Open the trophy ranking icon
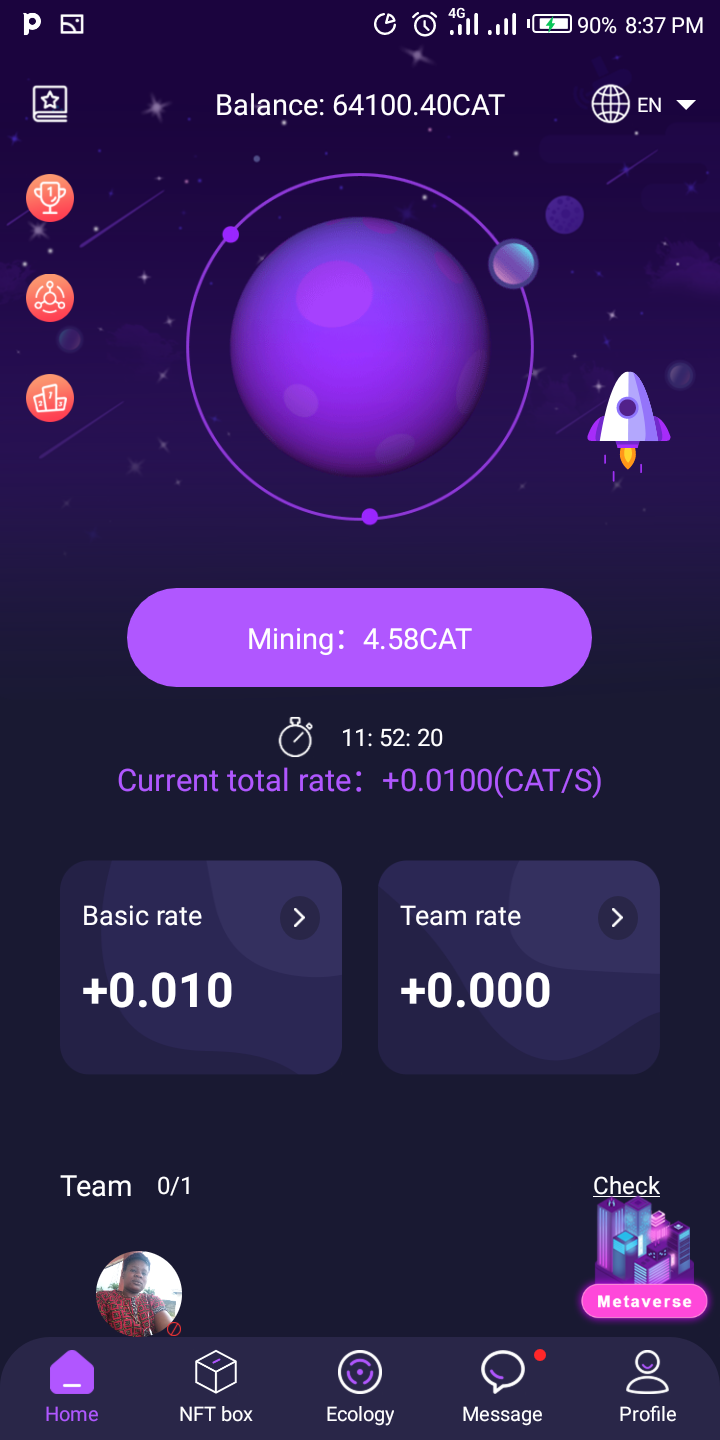 coord(50,197)
